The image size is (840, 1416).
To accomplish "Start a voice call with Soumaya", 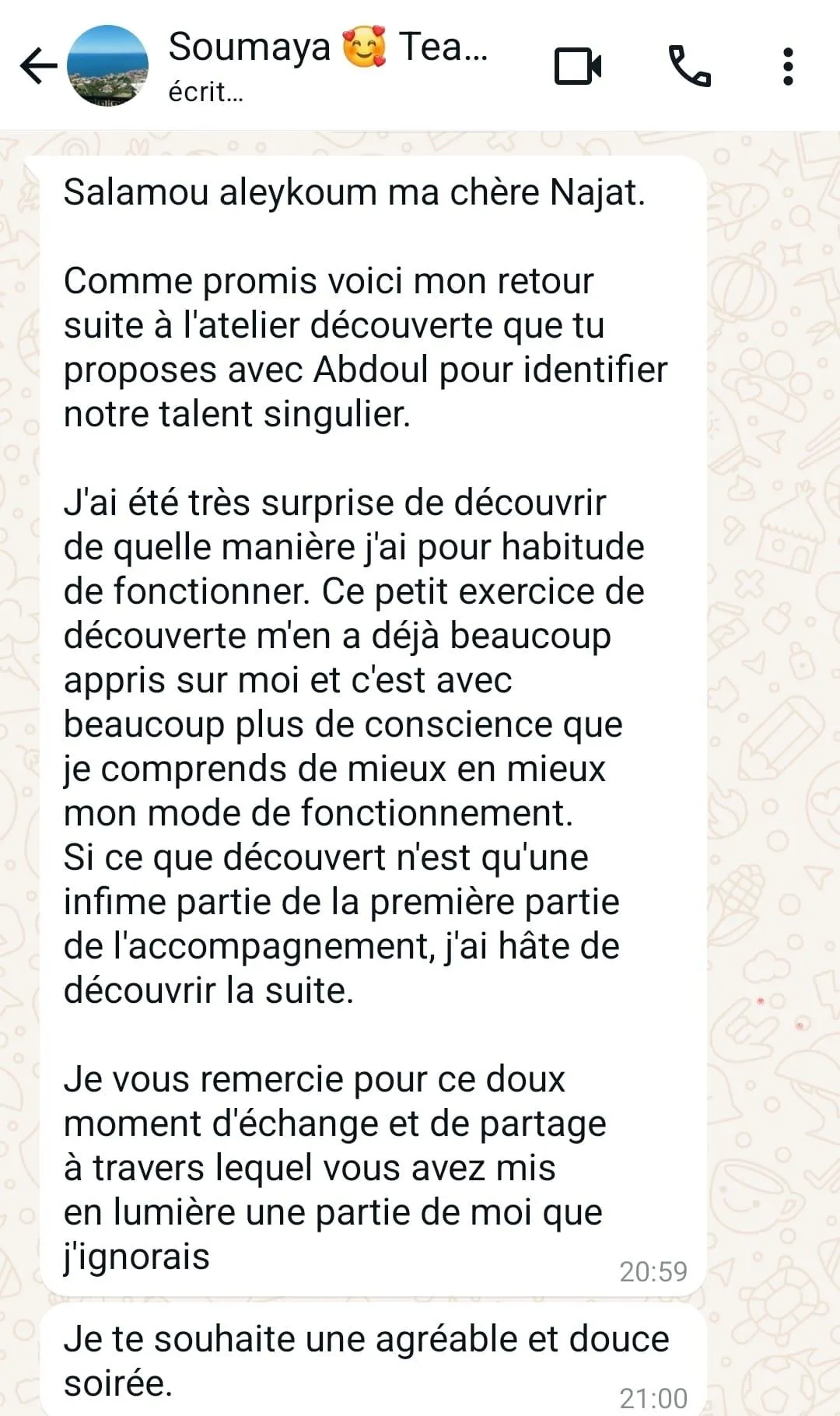I will tap(689, 66).
